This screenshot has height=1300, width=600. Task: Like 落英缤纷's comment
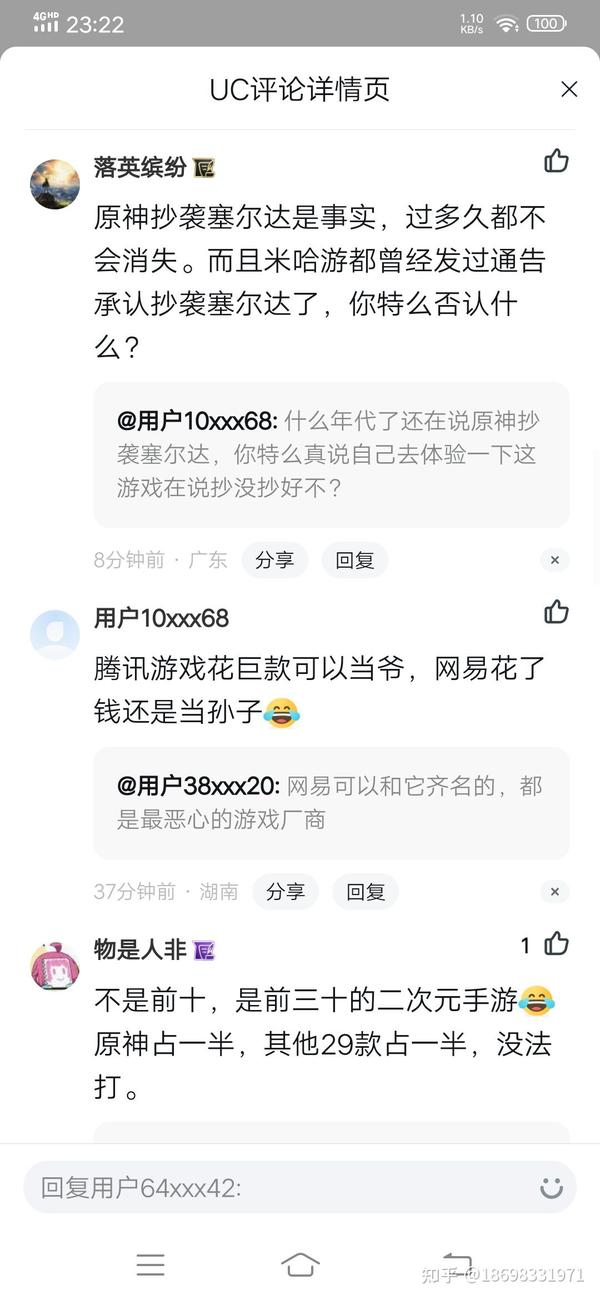[x=556, y=161]
